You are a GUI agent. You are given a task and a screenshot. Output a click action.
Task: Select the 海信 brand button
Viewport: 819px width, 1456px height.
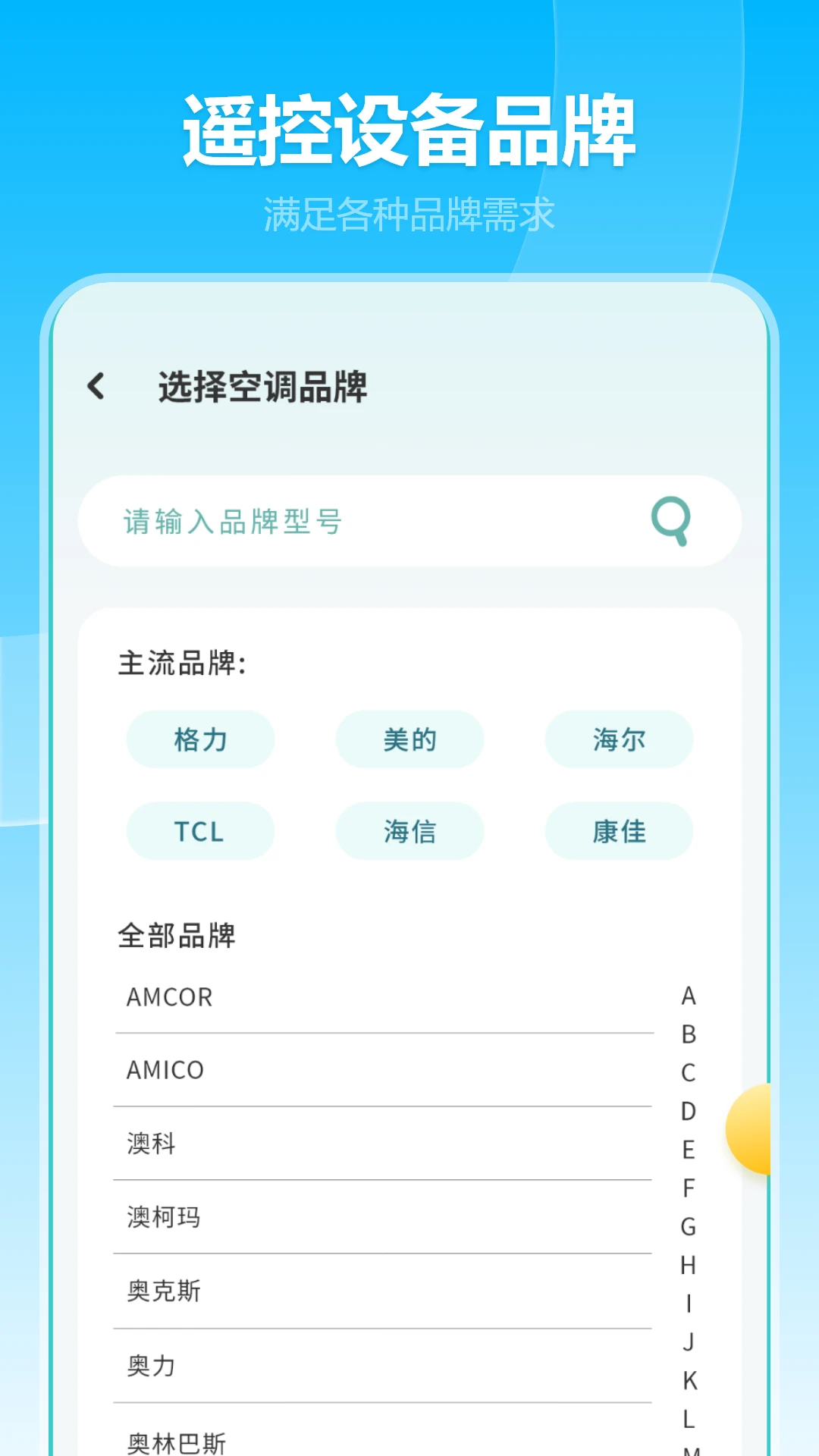(409, 832)
